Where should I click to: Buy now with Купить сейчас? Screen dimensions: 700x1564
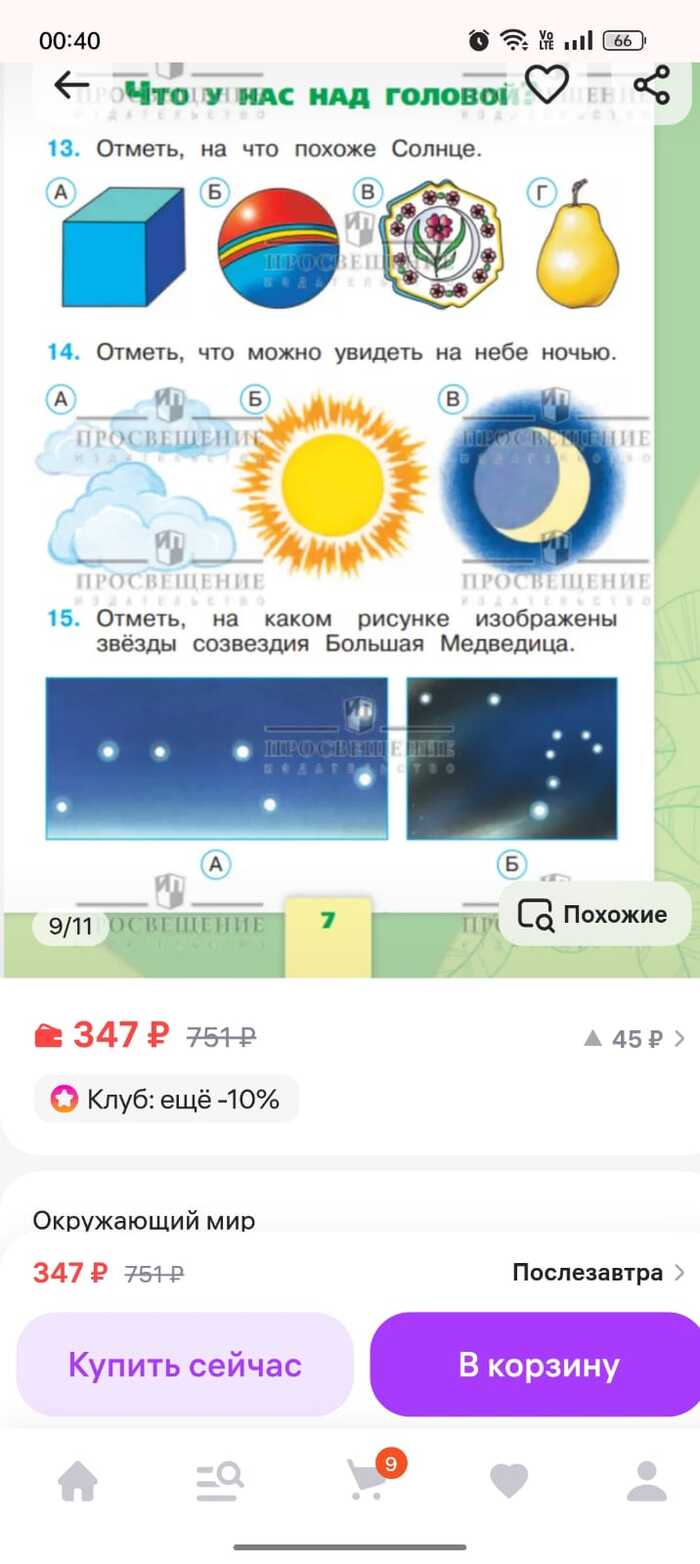point(185,1365)
